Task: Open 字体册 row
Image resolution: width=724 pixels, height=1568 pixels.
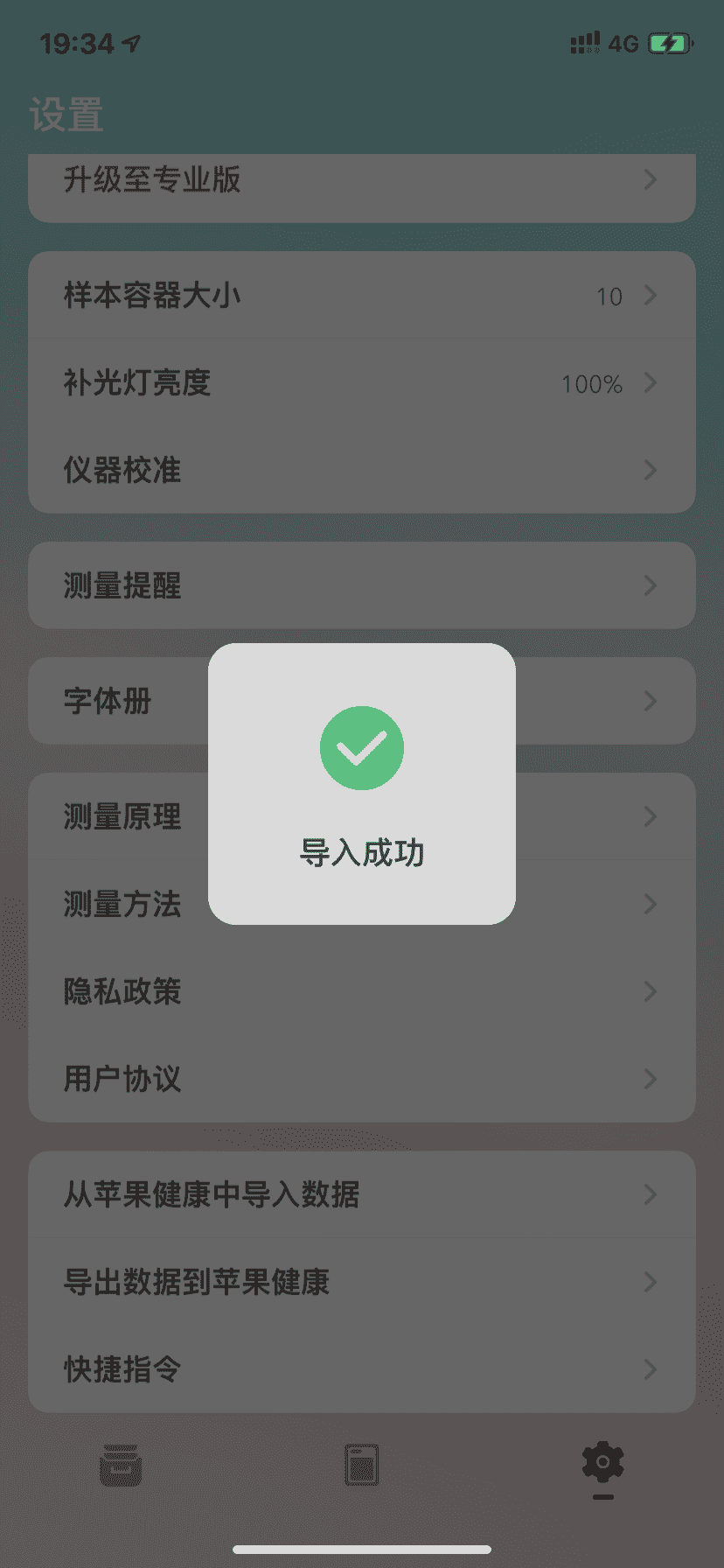Action: pos(362,701)
